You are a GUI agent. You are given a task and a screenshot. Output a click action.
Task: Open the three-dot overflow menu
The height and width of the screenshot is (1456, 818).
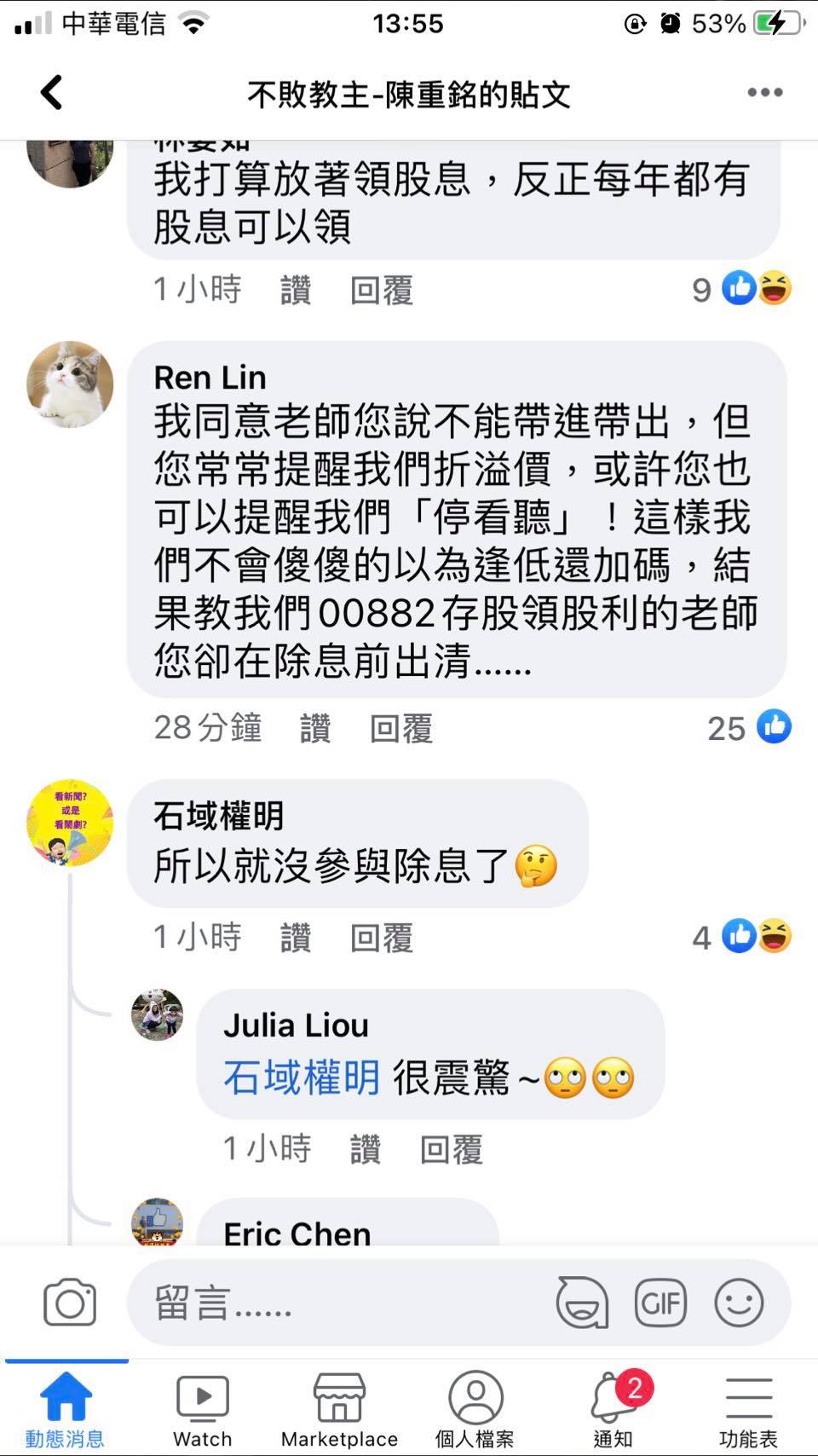click(x=764, y=93)
